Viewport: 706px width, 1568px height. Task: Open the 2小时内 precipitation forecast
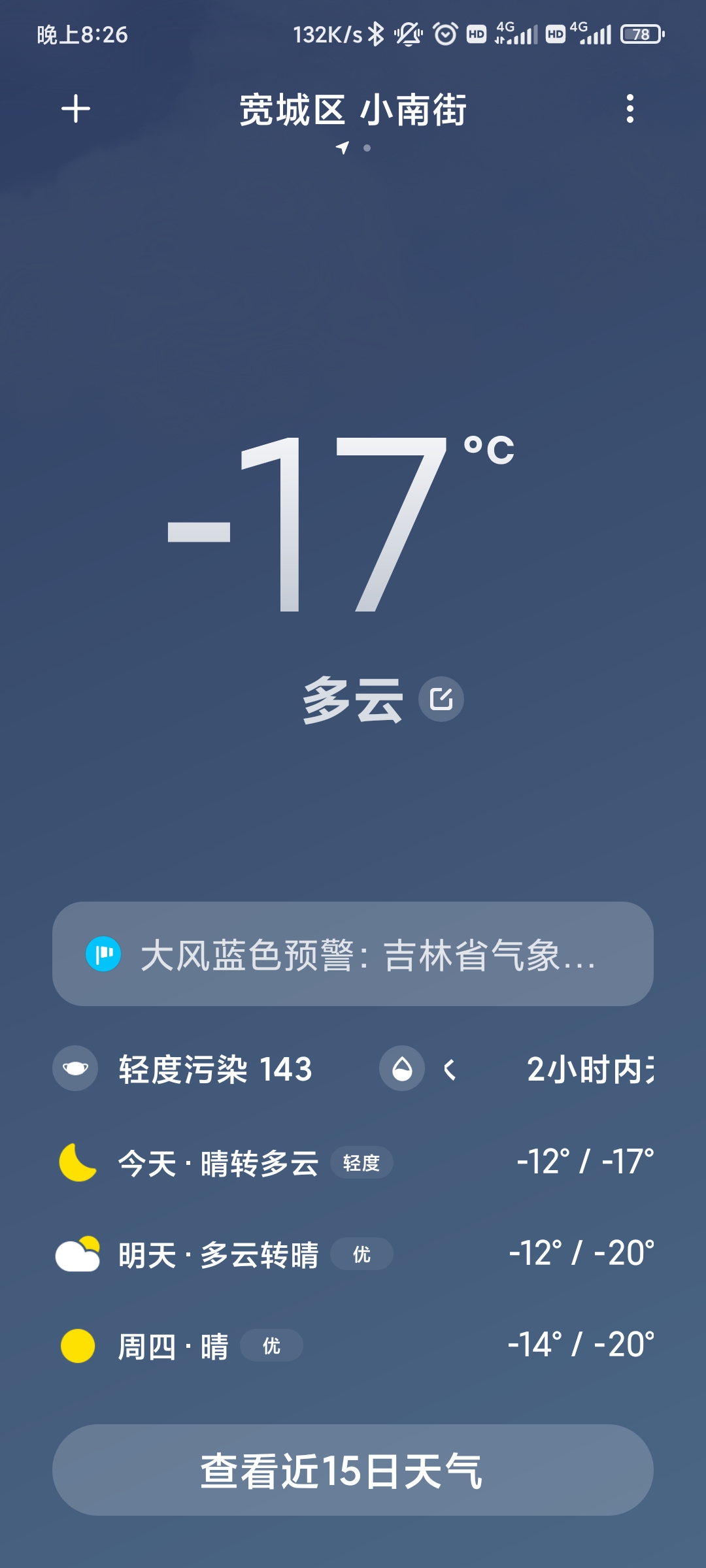click(516, 1070)
